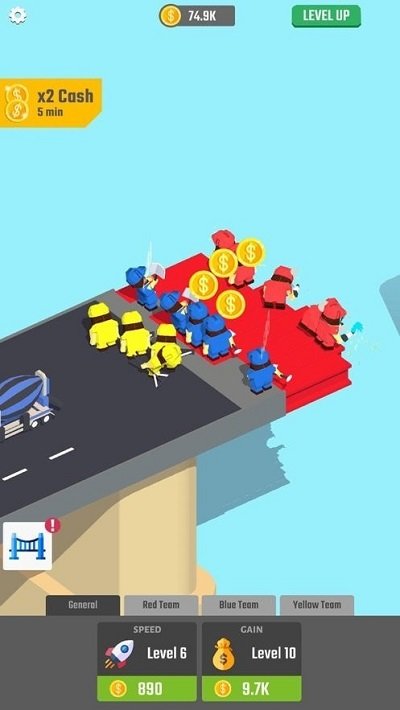Image resolution: width=400 pixels, height=710 pixels.
Task: Upgrade Gain for 9.7K coins
Action: coord(251,689)
